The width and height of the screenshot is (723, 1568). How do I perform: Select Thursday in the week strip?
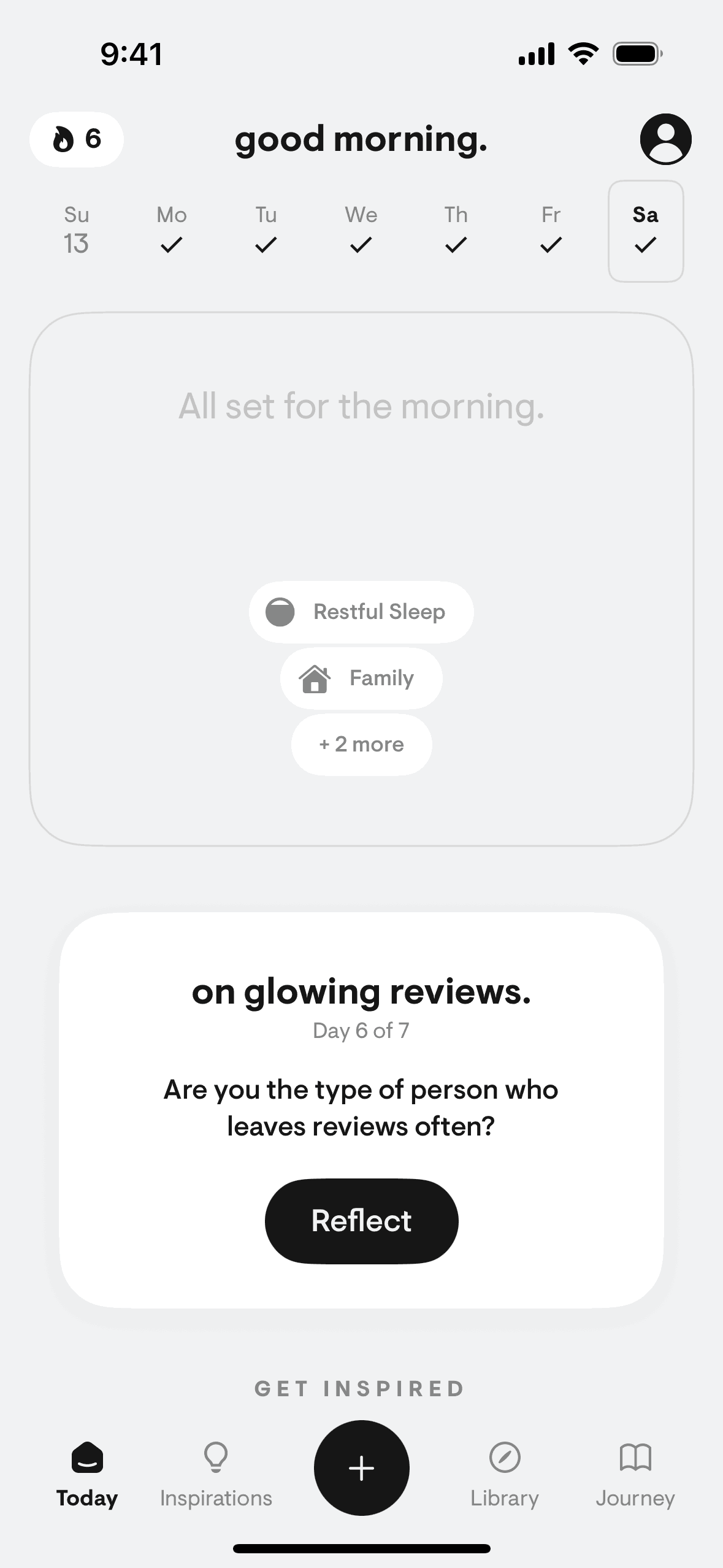456,231
